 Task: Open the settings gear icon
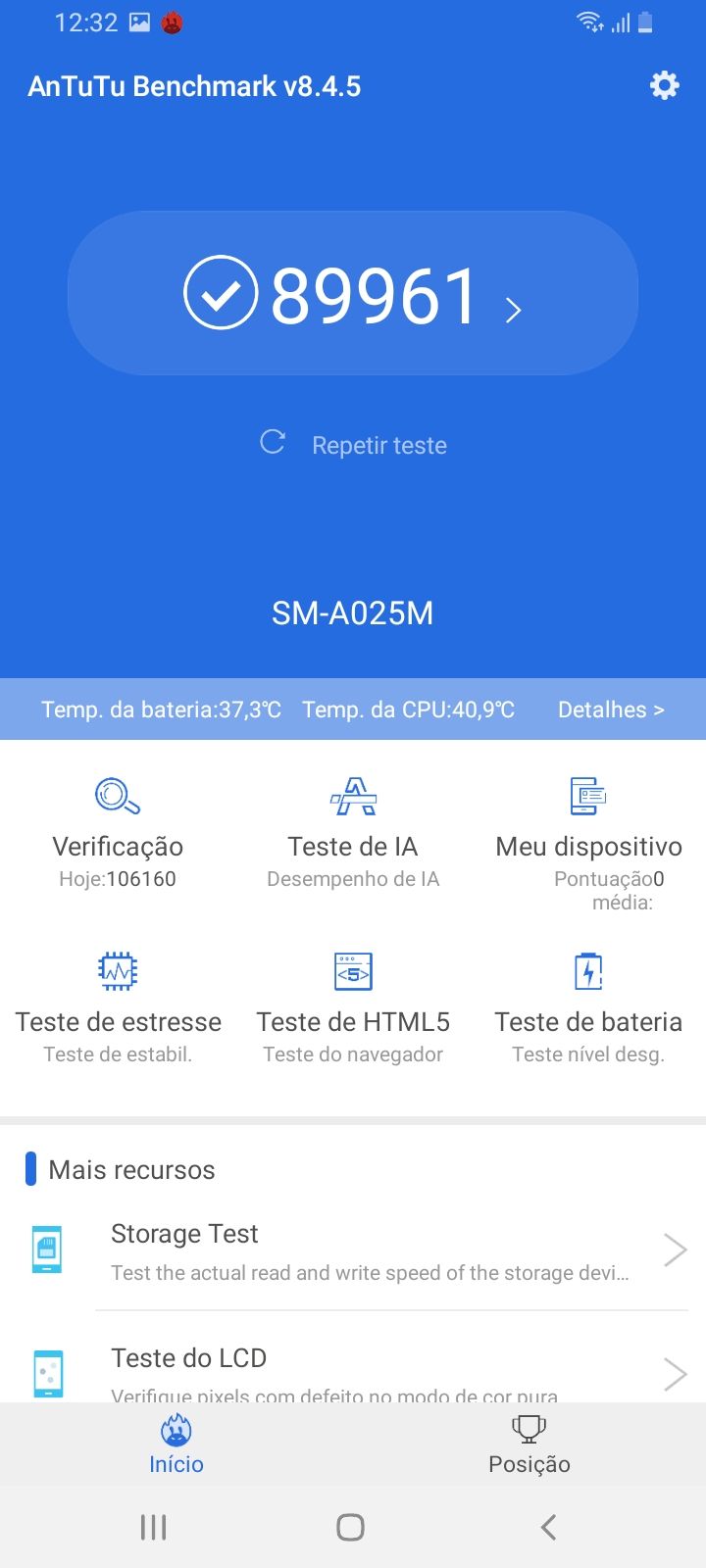click(664, 85)
